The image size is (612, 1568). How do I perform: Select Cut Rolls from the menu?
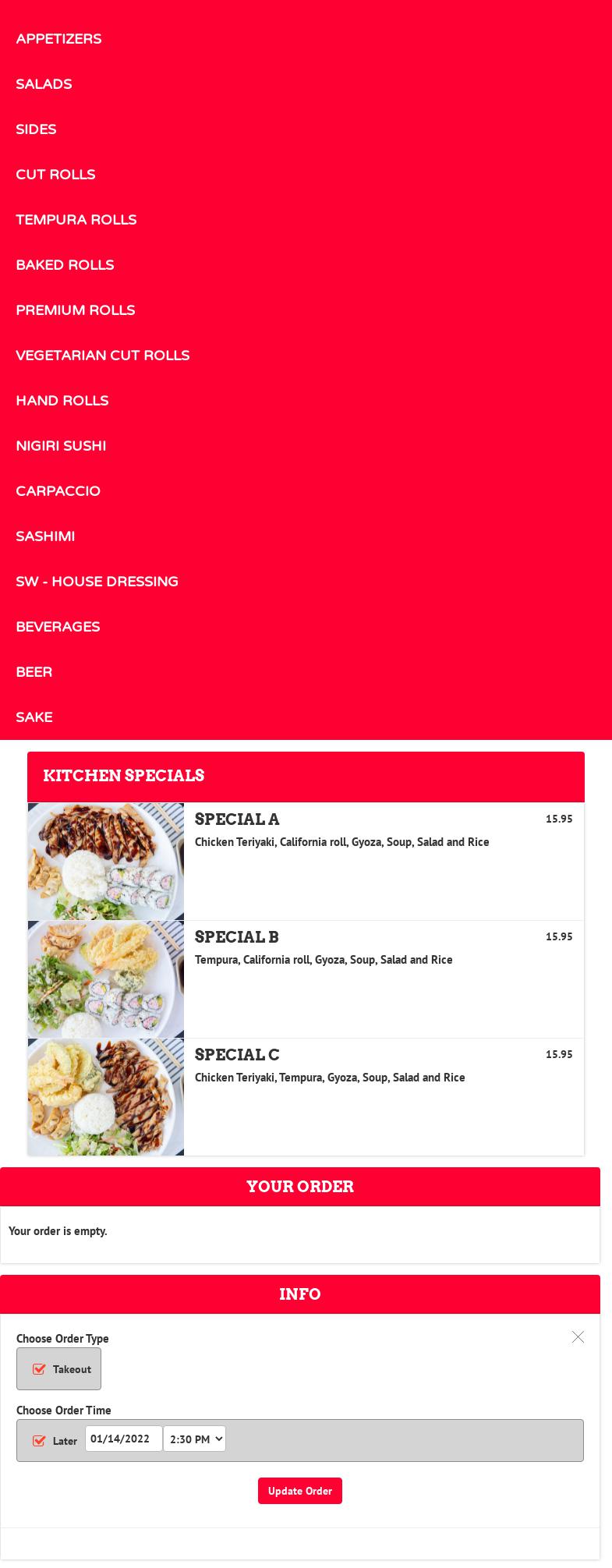[x=55, y=175]
